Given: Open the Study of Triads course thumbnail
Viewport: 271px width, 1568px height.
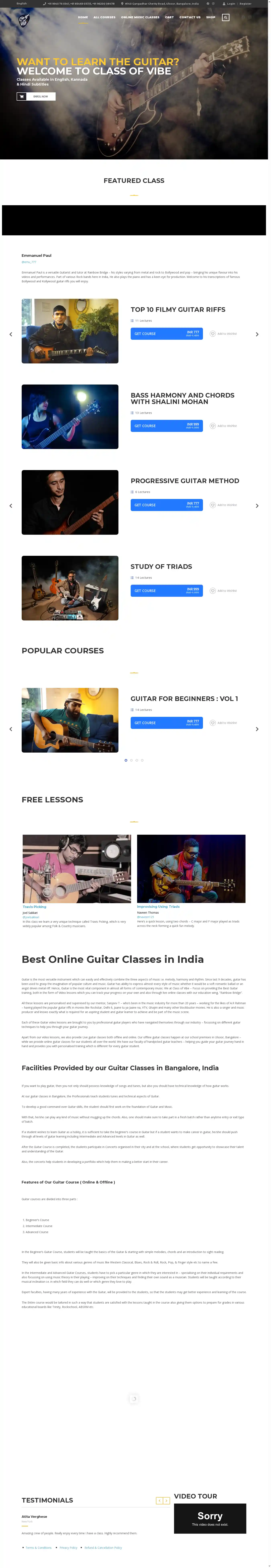Looking at the screenshot, I should click(x=70, y=588).
